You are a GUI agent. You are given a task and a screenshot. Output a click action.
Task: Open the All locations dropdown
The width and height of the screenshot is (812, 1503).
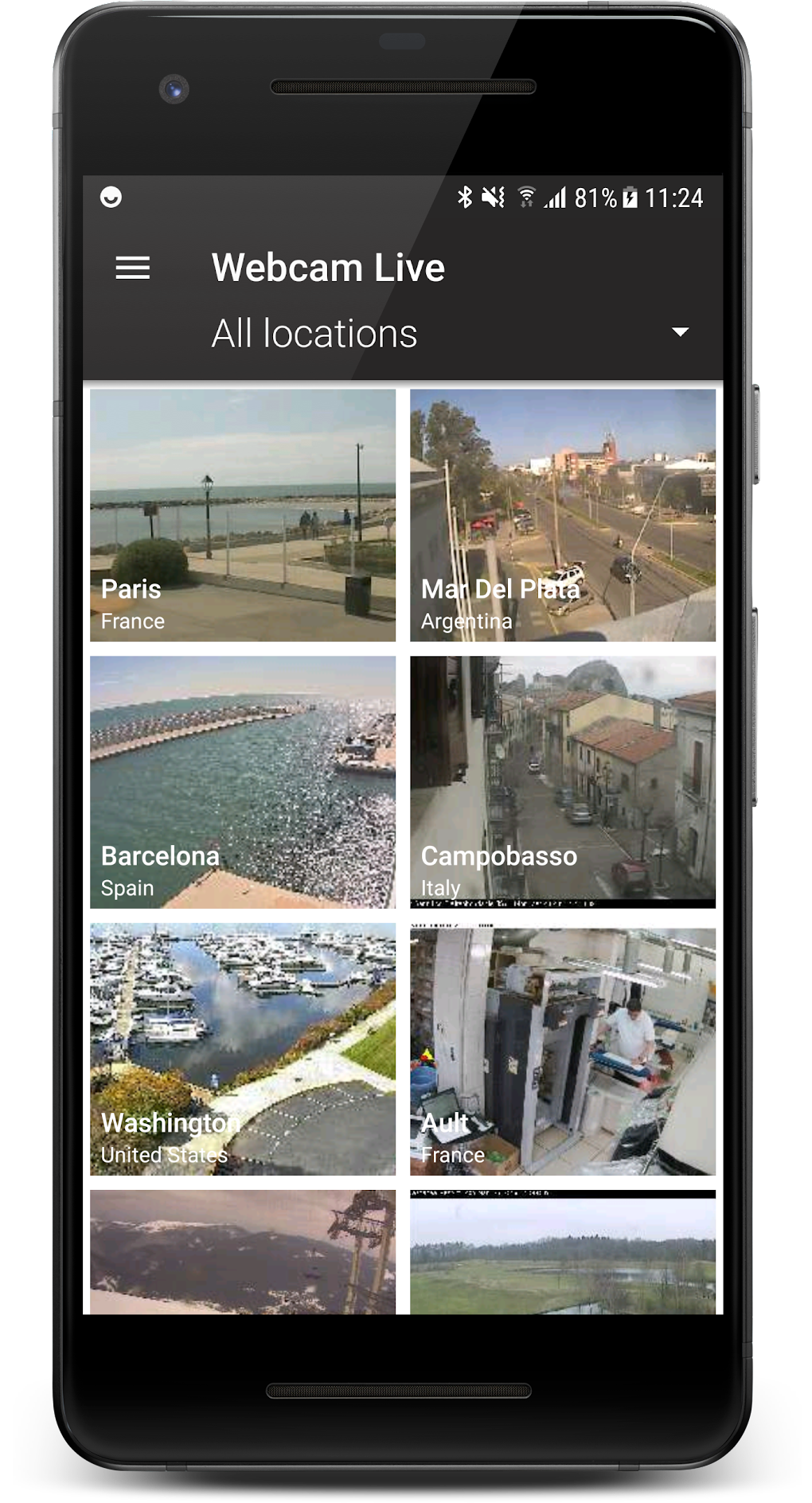tap(313, 334)
